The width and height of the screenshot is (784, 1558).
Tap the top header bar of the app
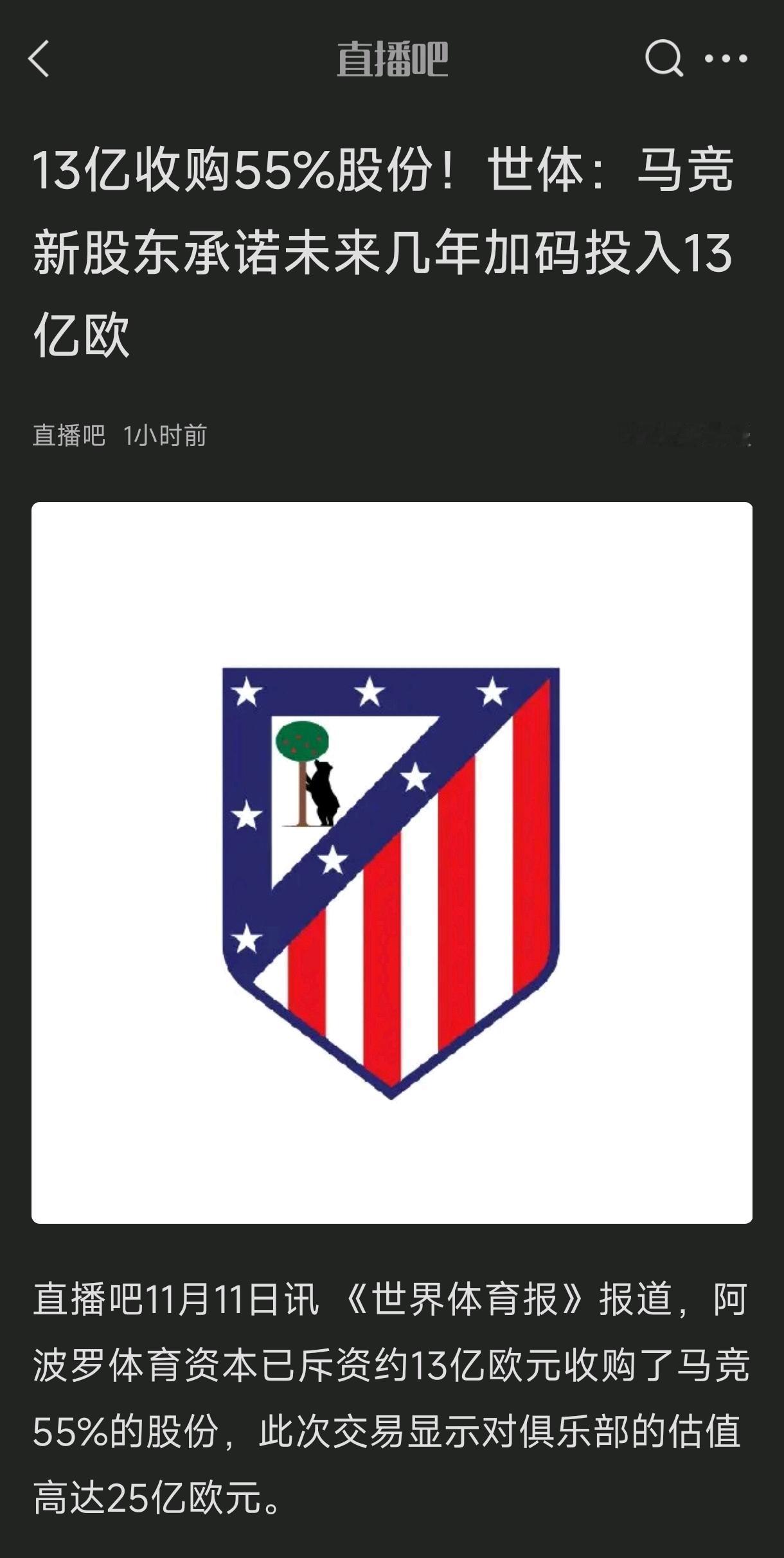pyautogui.click(x=392, y=60)
